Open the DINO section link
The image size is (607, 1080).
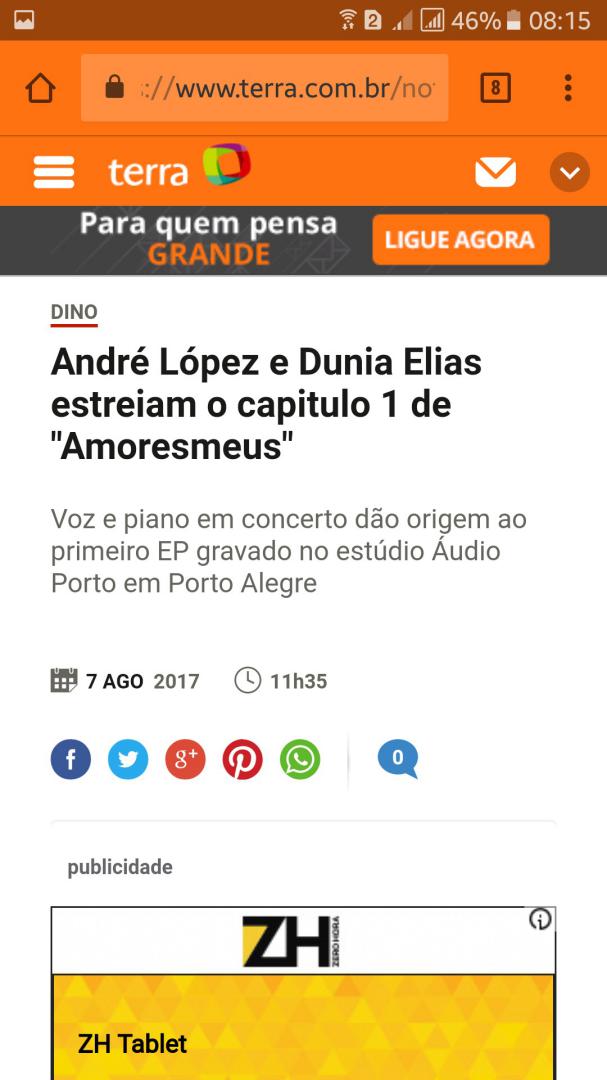[x=74, y=312]
